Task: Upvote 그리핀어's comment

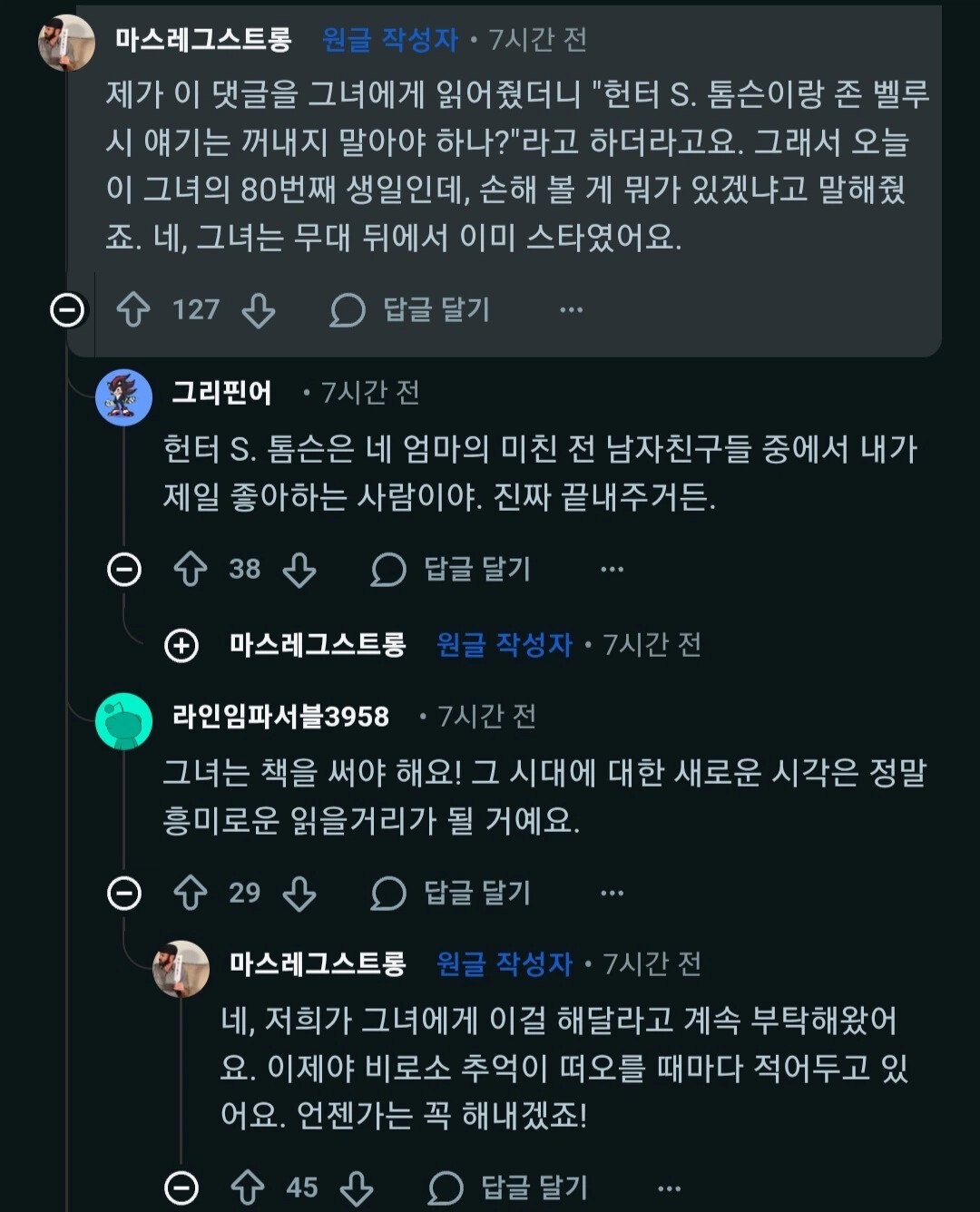Action: coord(191,570)
